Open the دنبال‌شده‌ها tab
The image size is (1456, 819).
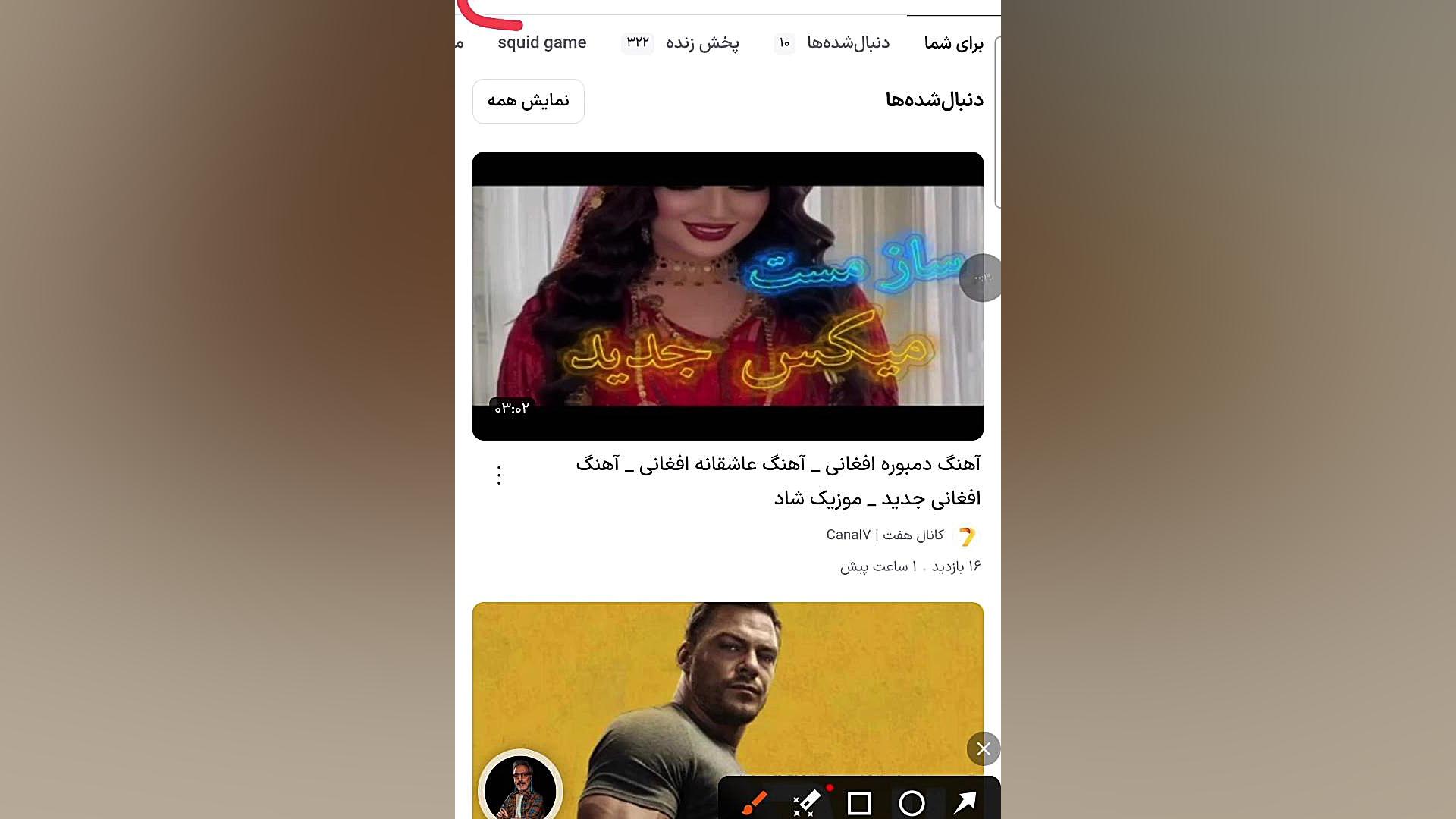[847, 43]
